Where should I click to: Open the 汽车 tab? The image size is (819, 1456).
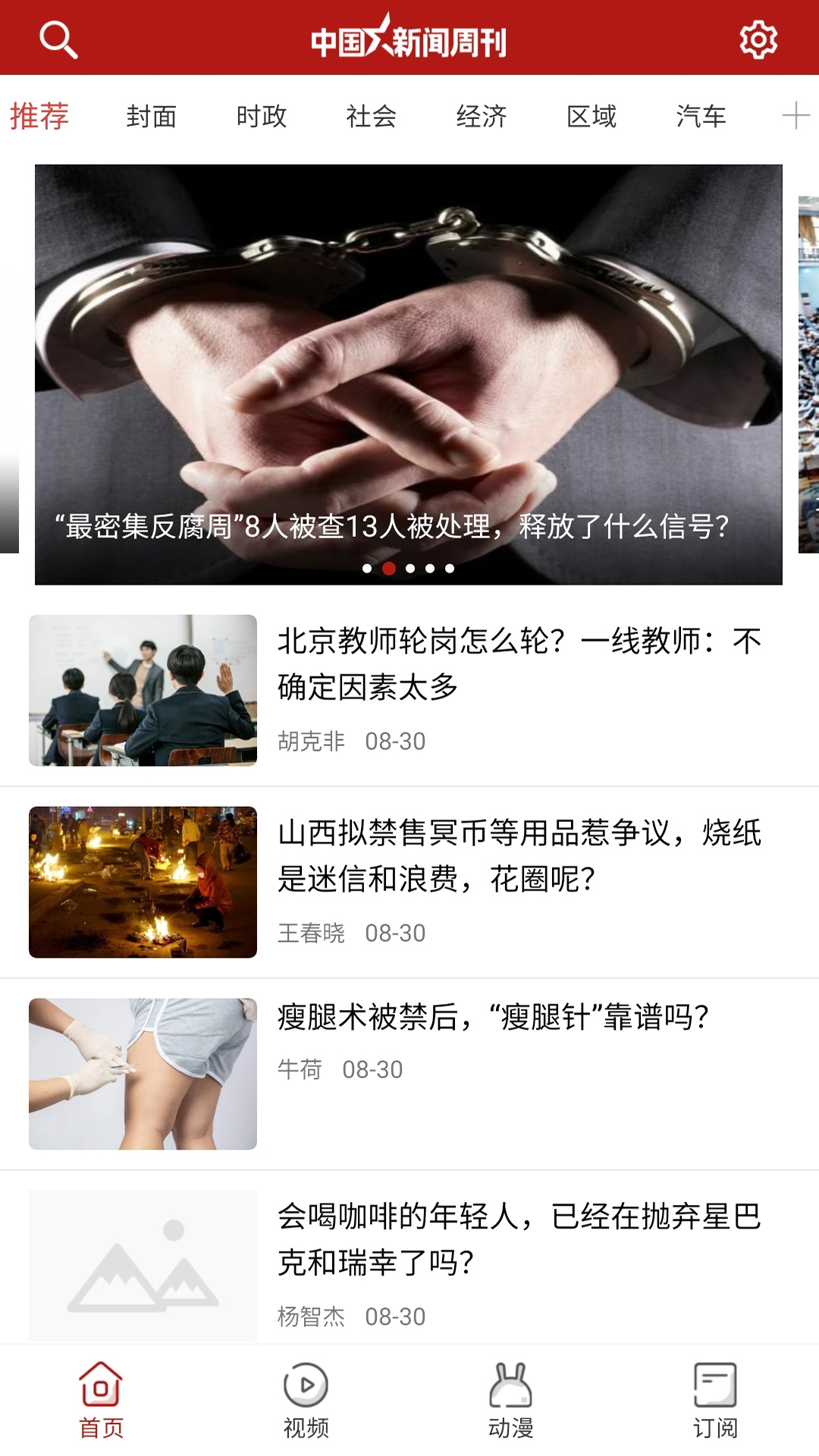(701, 117)
